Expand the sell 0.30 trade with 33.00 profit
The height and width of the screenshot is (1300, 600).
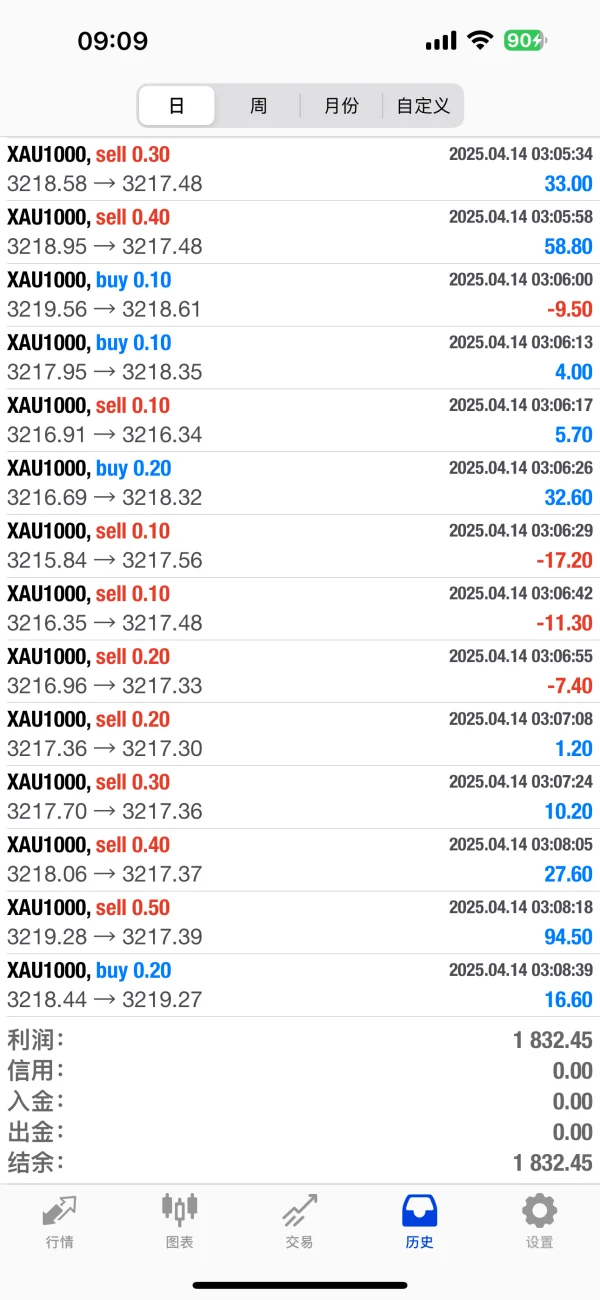tap(300, 169)
